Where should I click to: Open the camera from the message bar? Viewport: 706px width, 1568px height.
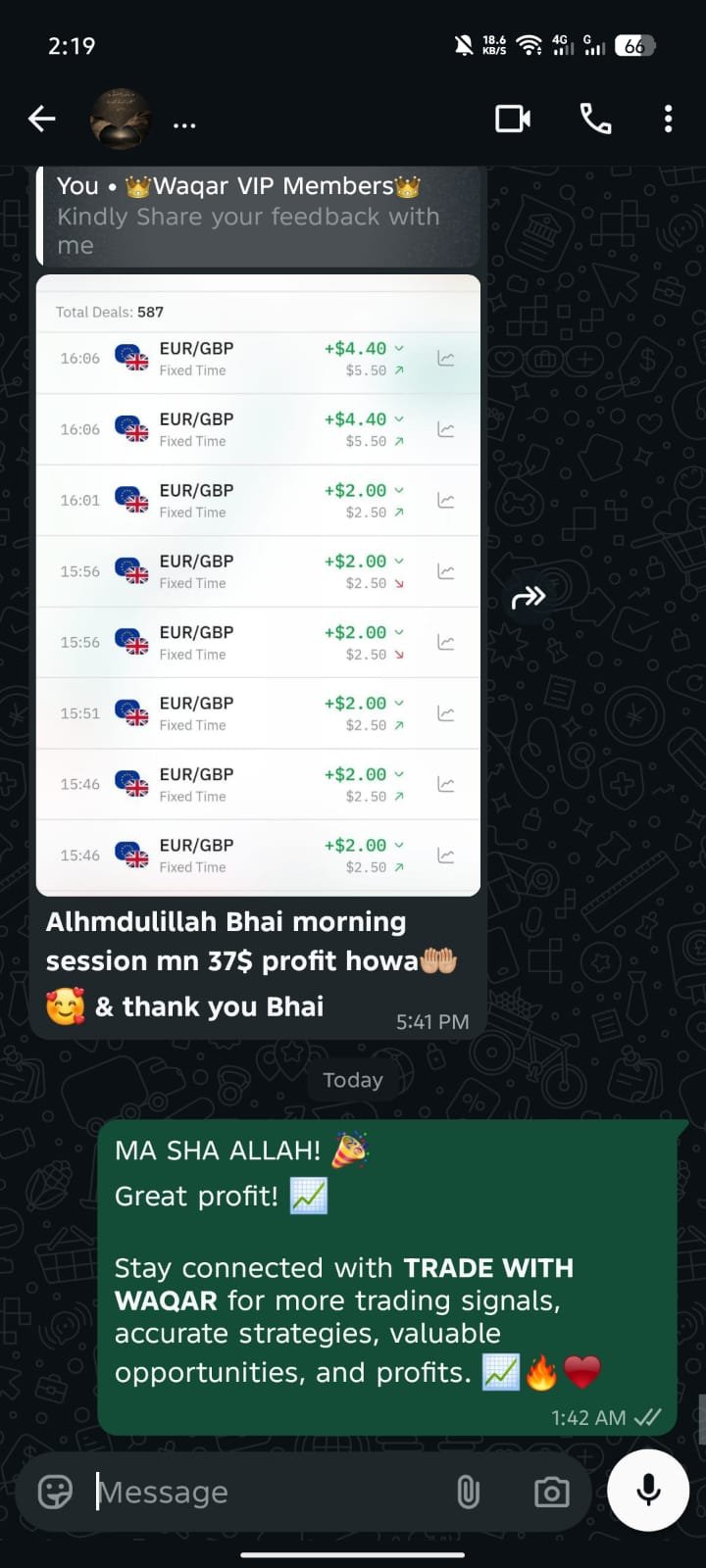pos(551,1492)
